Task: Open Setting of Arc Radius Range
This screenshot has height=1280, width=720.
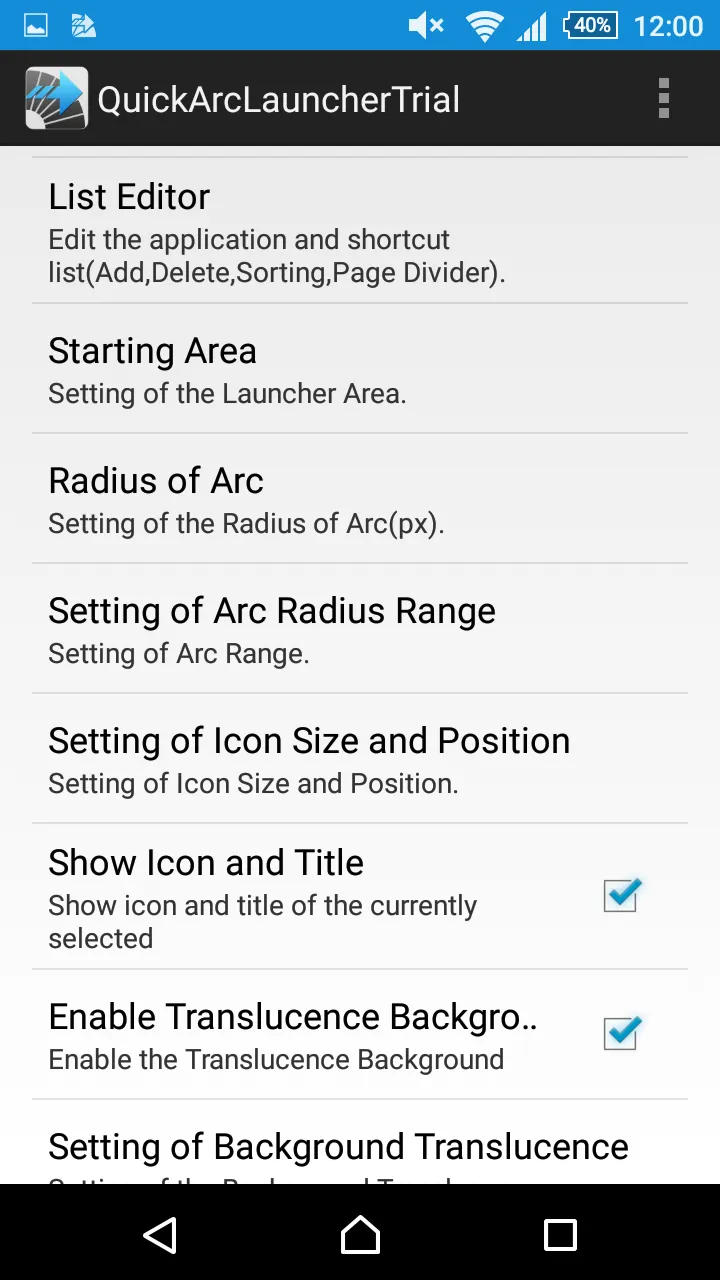Action: pos(360,629)
